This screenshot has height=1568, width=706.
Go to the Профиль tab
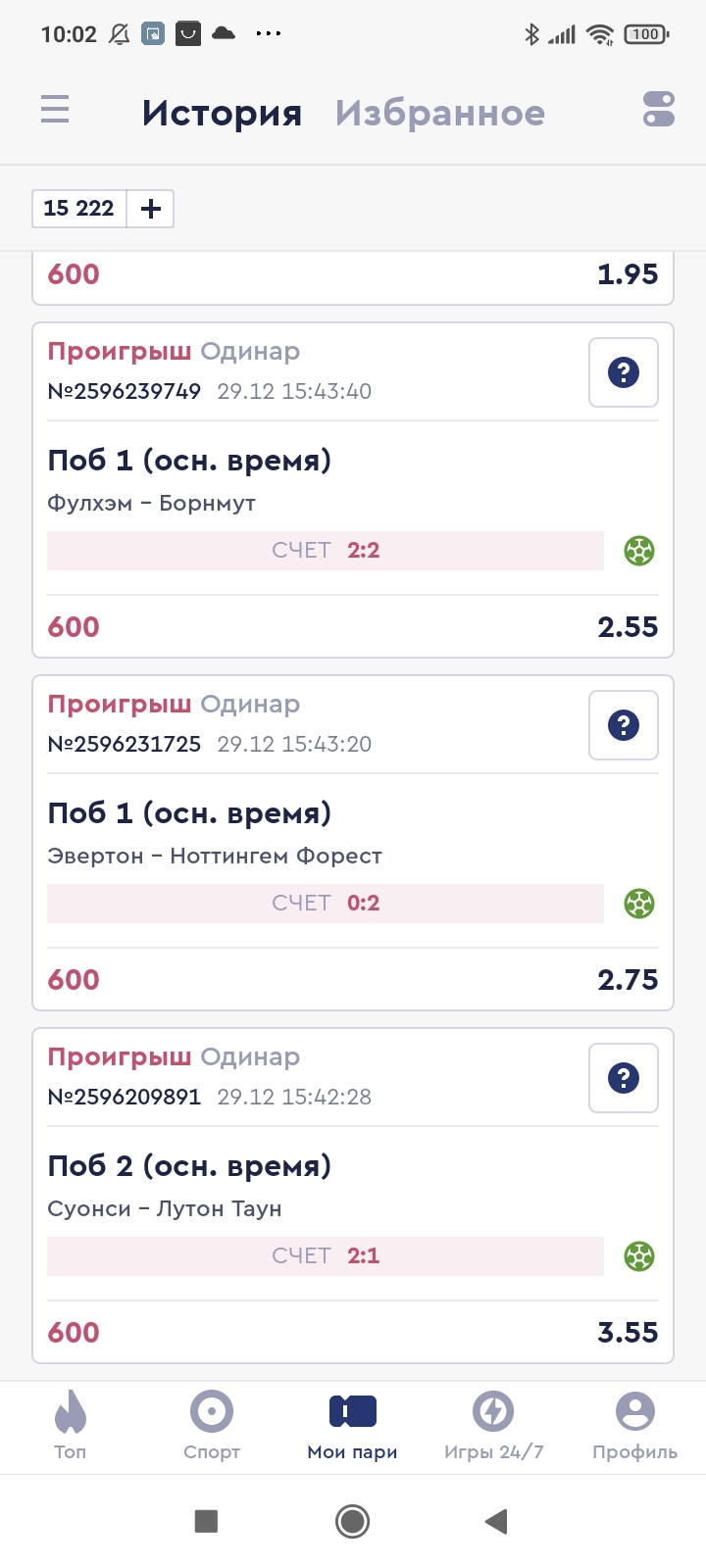point(634,1426)
